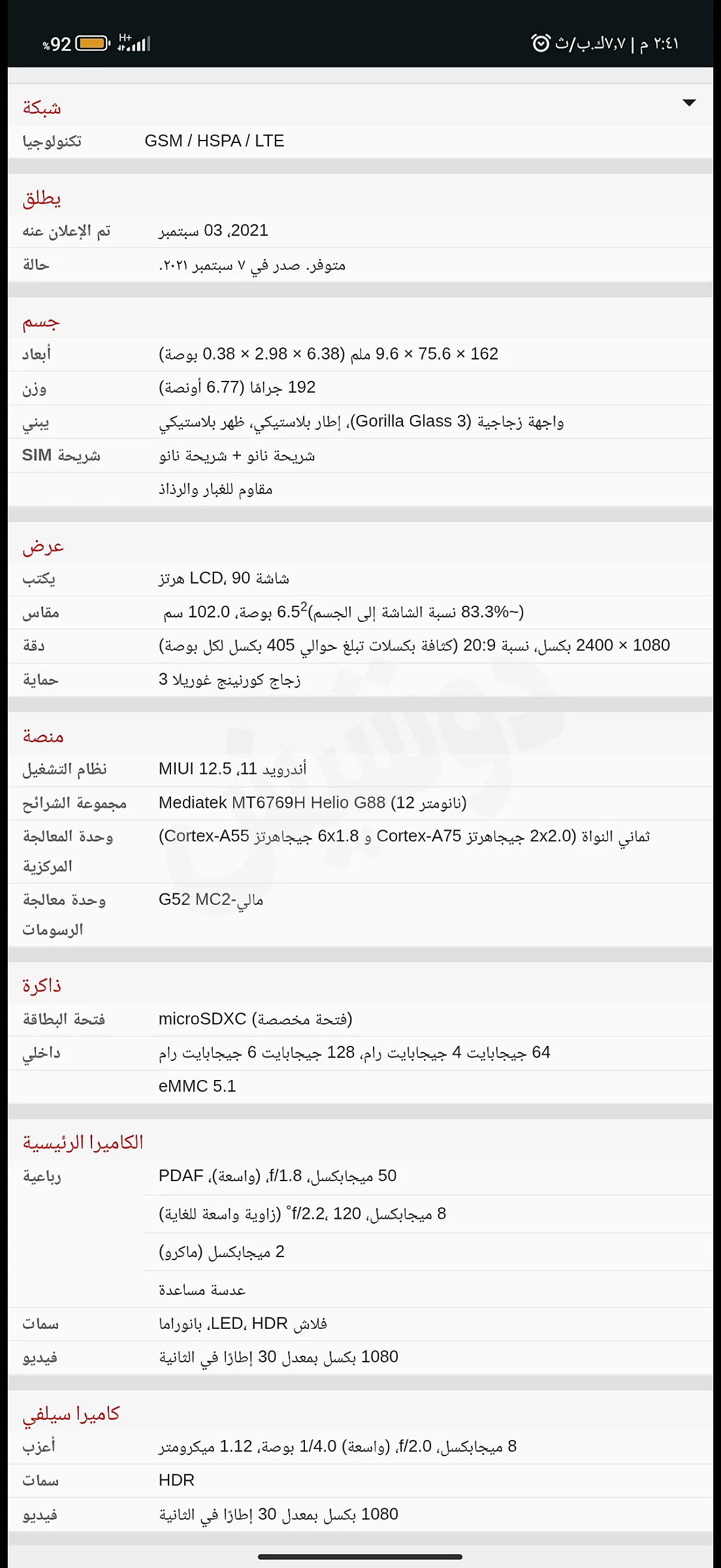
Task: Select the microSDXC card slot entry
Action: [253, 1018]
